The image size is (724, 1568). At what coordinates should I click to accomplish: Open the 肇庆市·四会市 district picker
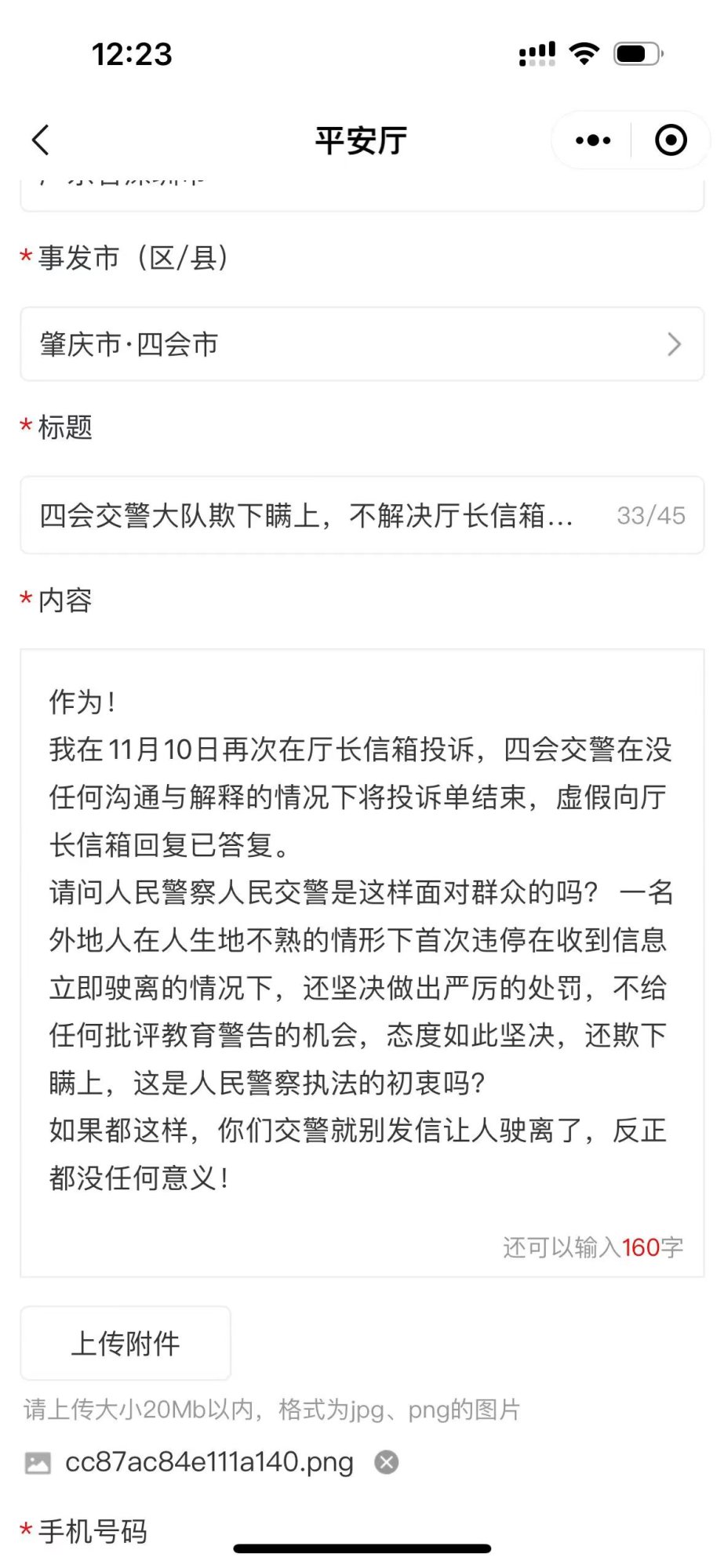(362, 344)
